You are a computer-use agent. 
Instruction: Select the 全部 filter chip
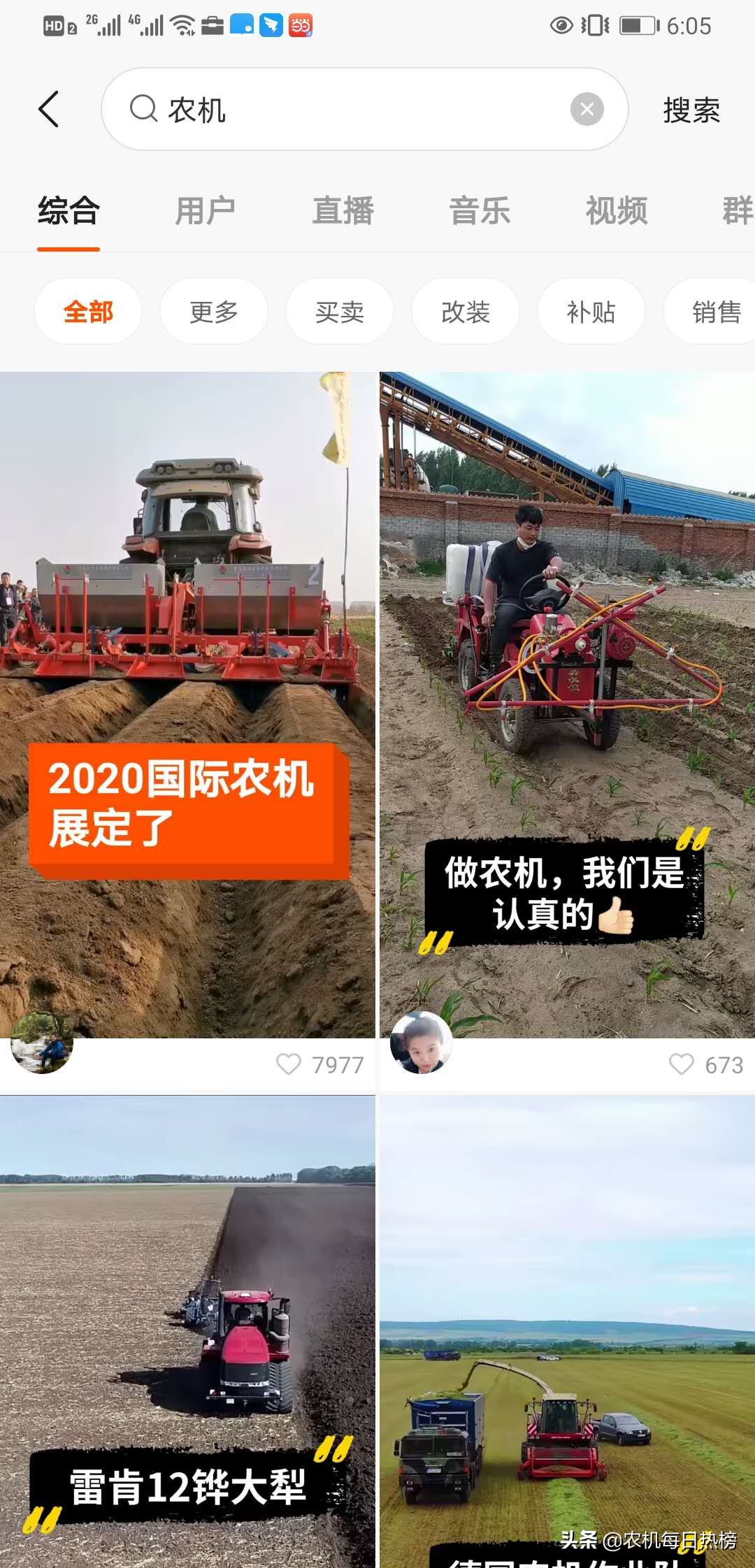click(x=88, y=312)
